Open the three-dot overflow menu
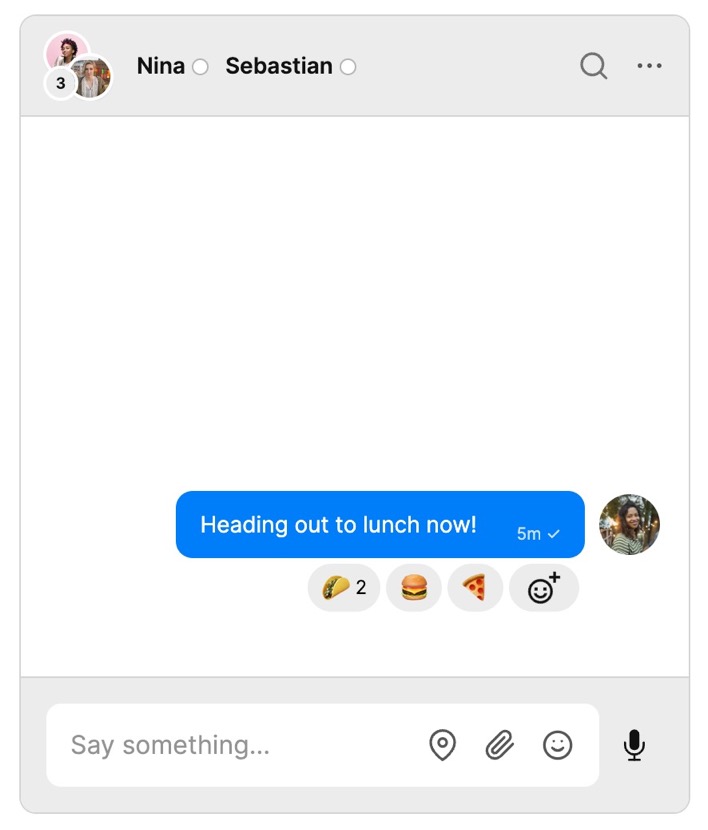Image resolution: width=708 pixels, height=830 pixels. point(649,66)
